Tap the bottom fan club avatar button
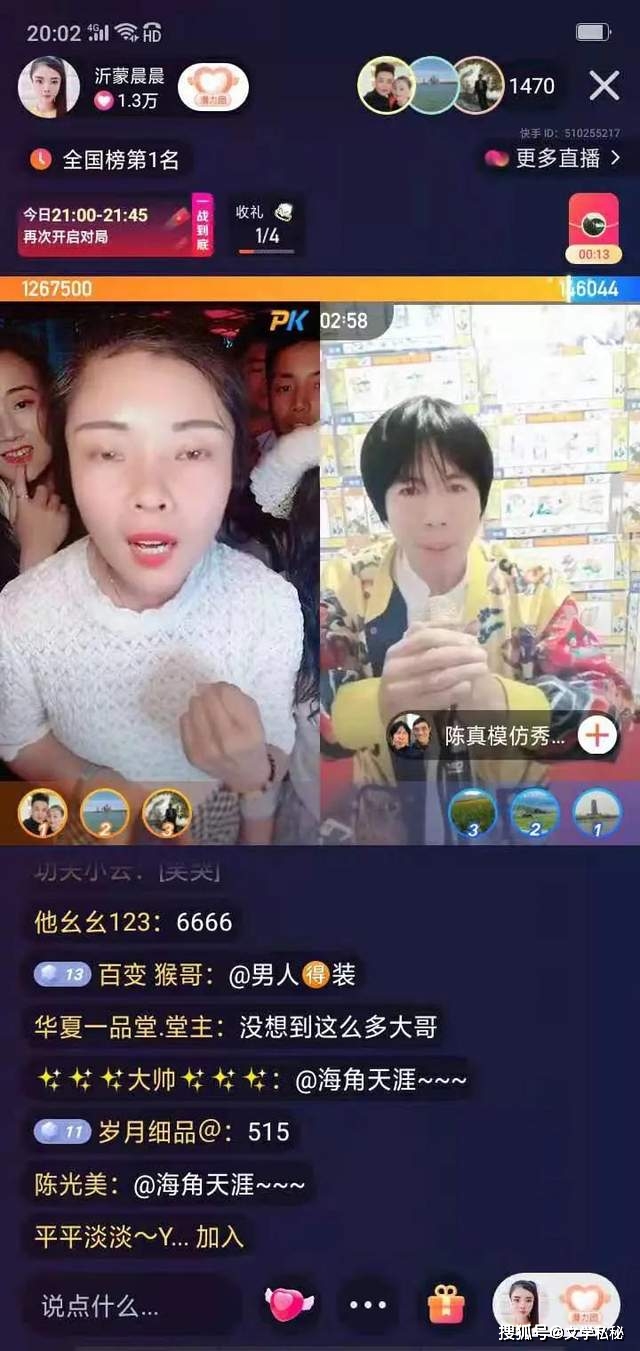This screenshot has height=1351, width=640. coord(557,1304)
